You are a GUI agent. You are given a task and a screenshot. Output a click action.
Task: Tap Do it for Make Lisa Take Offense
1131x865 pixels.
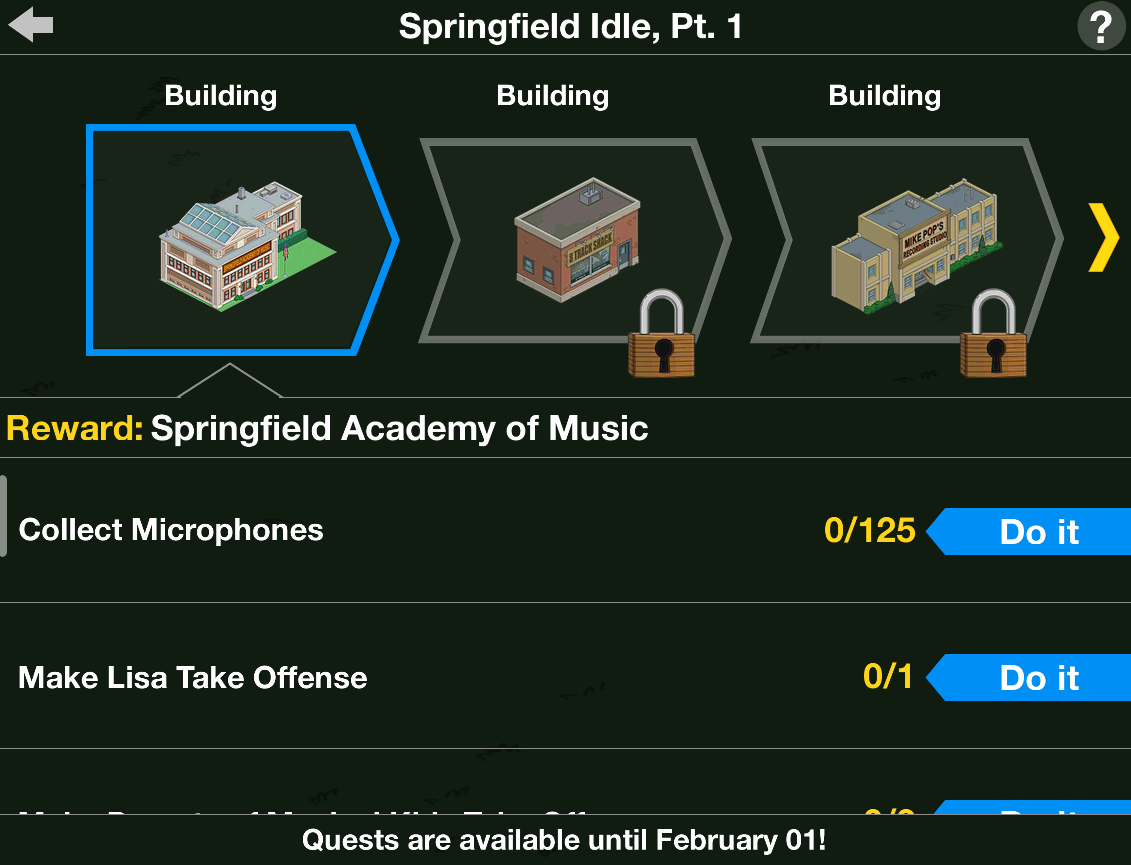pyautogui.click(x=1036, y=678)
